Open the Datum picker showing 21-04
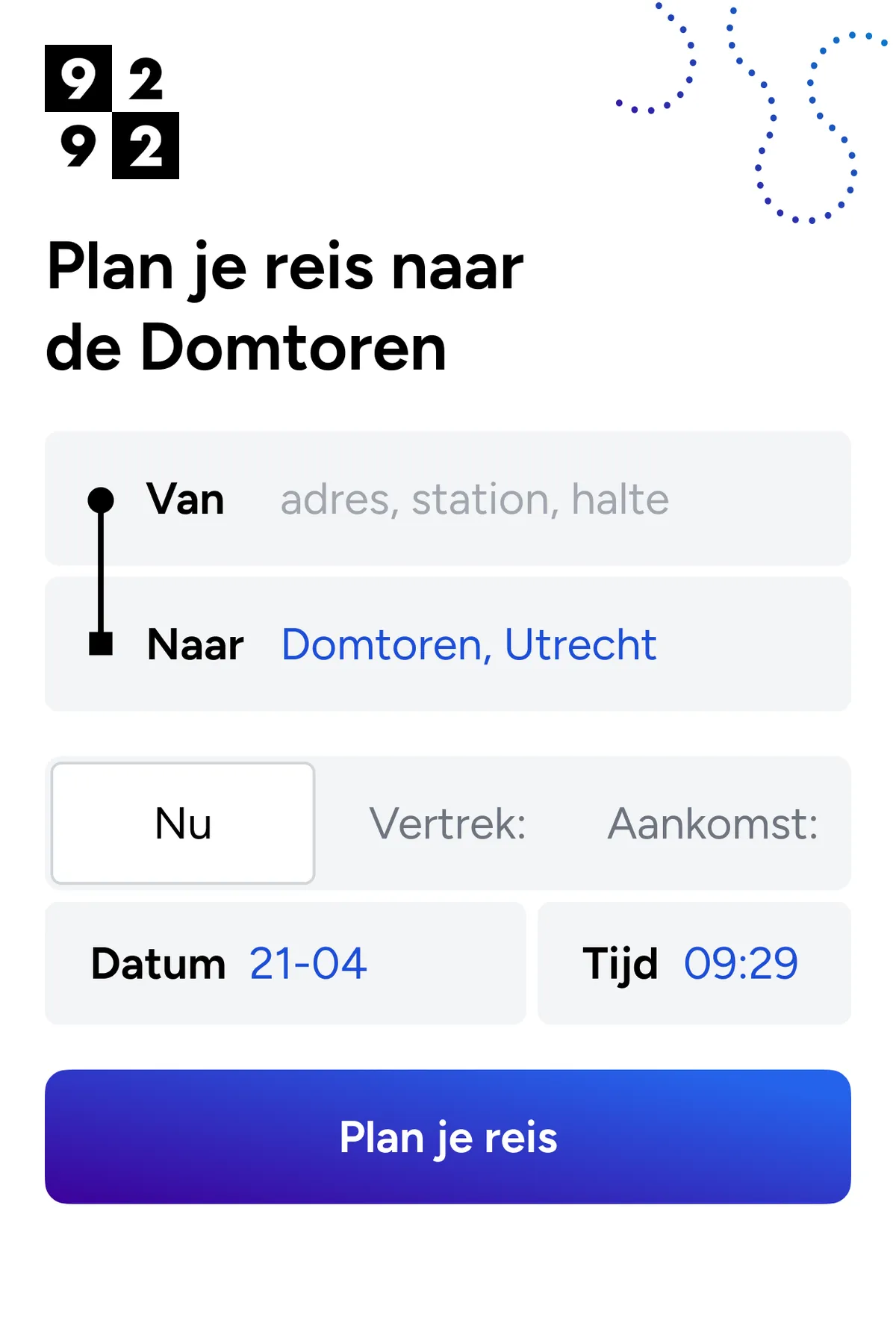Screen dimensions: 896x1344 click(285, 963)
